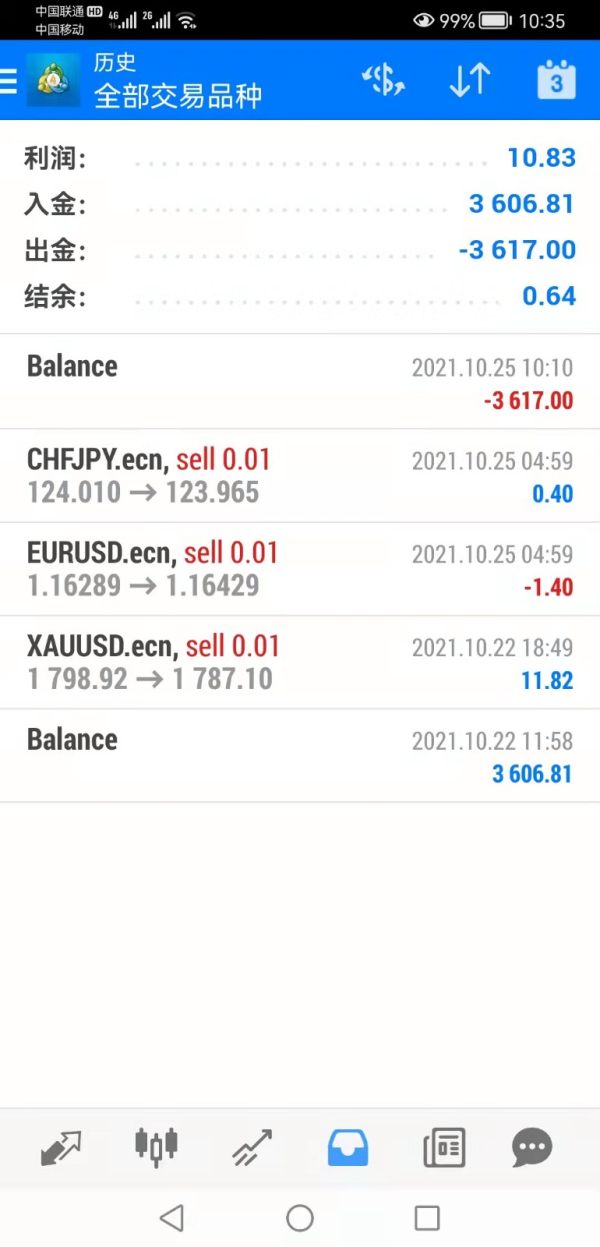Switch to the trade tab
Screen dimensions: 600x1247
(252, 1147)
